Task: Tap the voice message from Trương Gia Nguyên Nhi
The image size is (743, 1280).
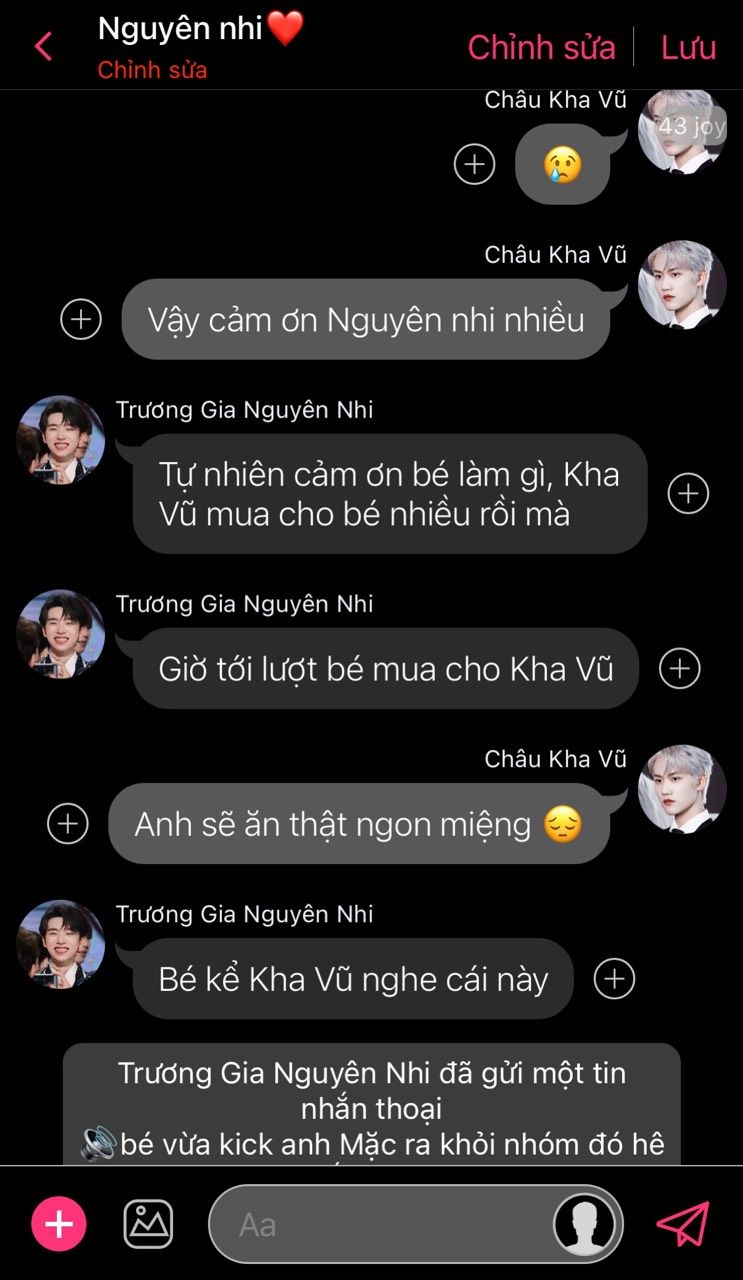Action: click(372, 1104)
